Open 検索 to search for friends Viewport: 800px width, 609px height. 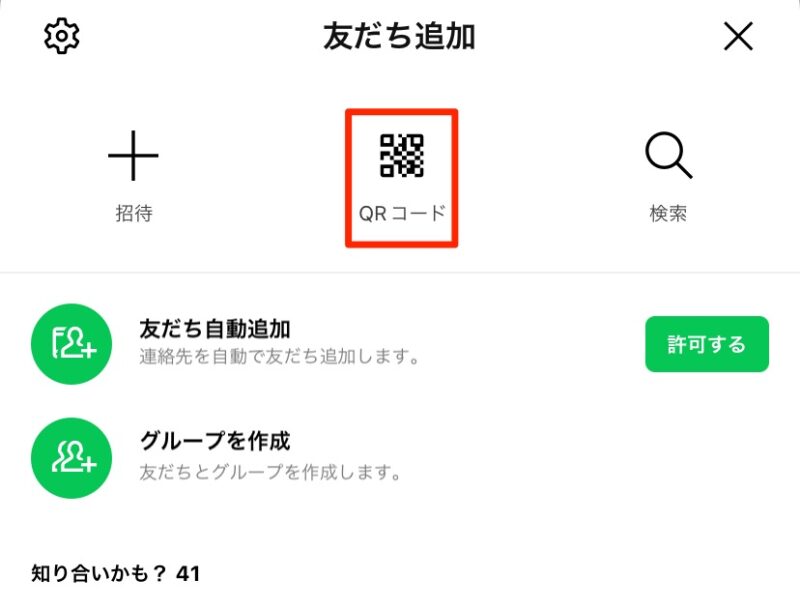click(668, 177)
